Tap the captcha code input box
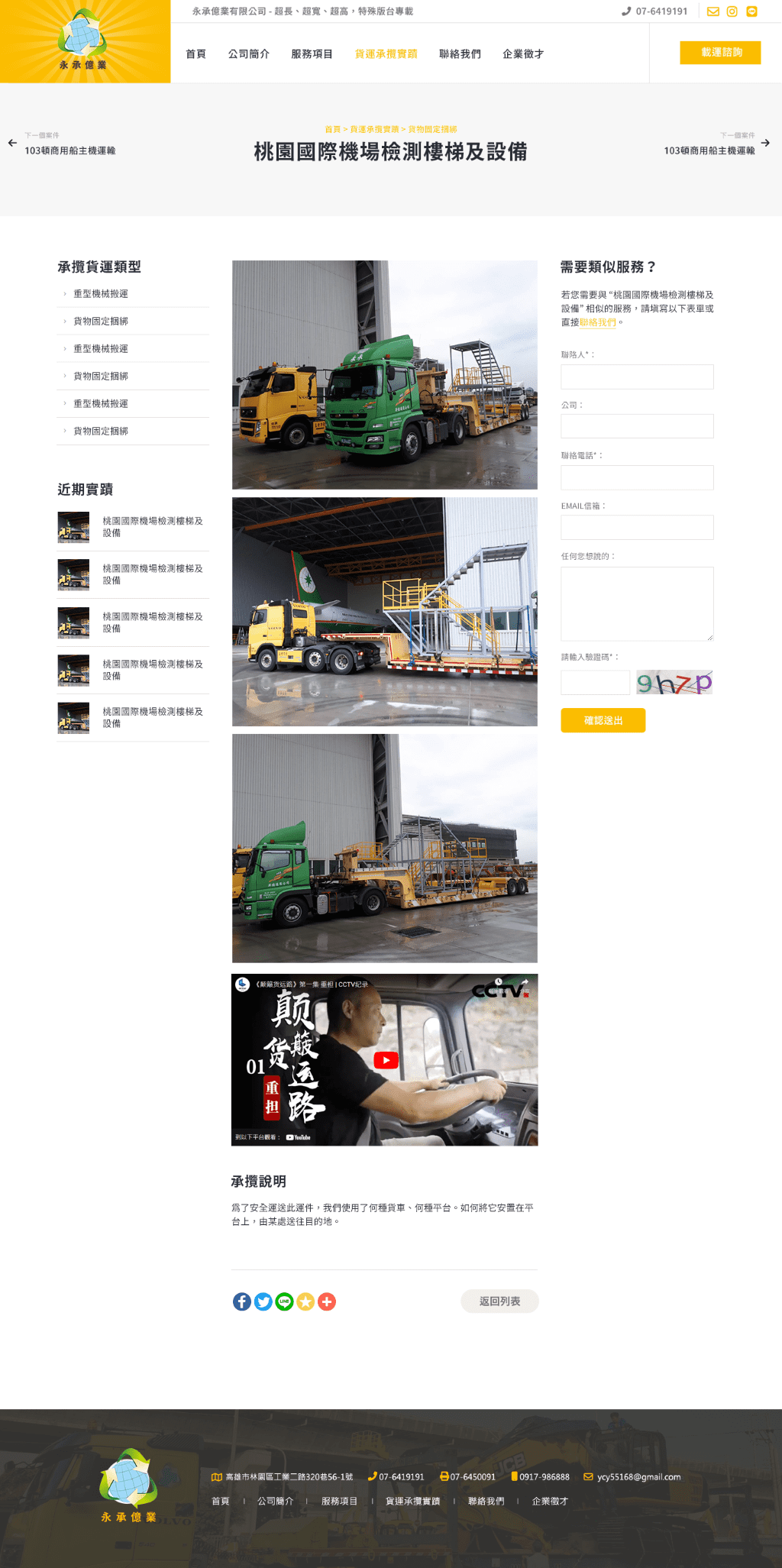 tap(595, 682)
